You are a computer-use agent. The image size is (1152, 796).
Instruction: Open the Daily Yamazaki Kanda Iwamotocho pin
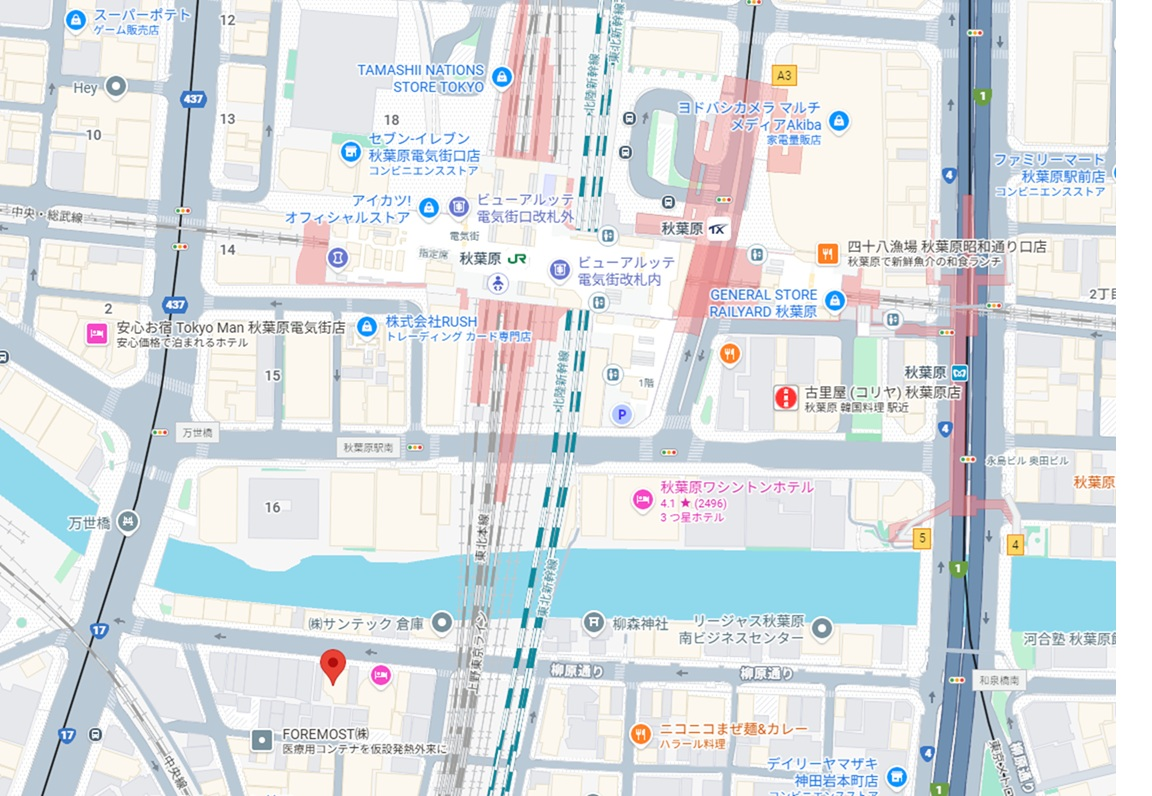(x=896, y=776)
